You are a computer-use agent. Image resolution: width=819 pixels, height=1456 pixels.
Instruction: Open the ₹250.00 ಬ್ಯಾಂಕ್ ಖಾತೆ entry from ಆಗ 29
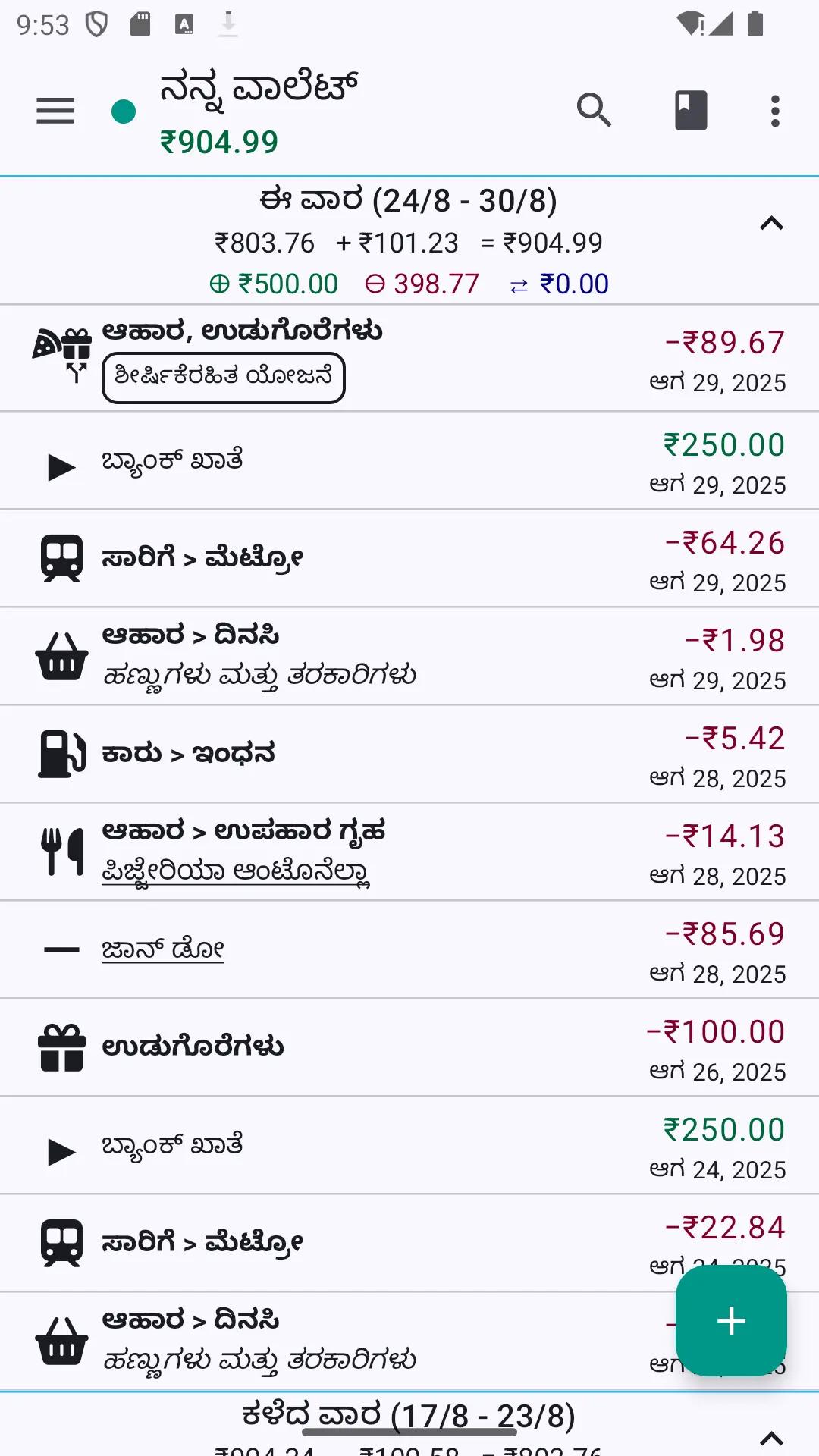pyautogui.click(x=409, y=461)
